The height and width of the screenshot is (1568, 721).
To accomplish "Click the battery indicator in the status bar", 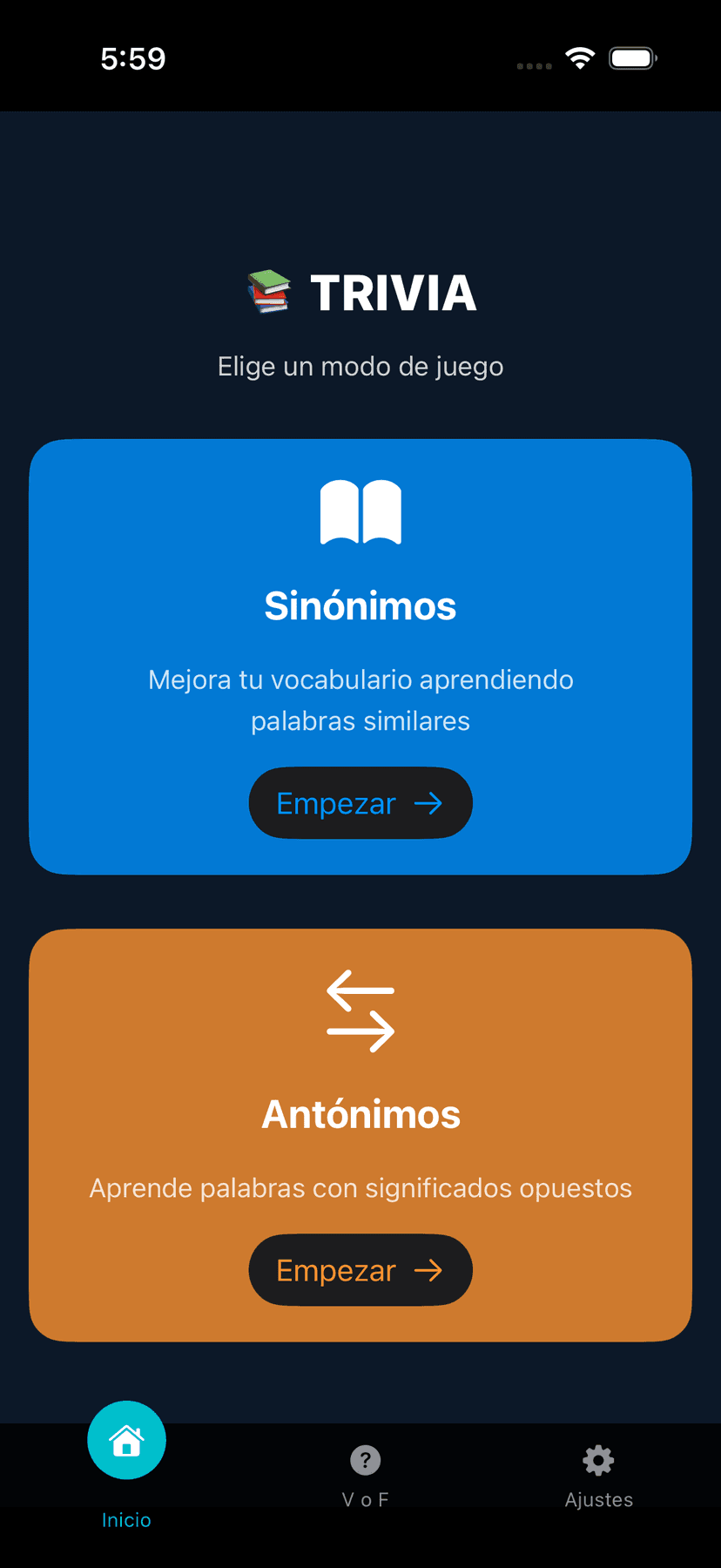I will click(x=632, y=57).
